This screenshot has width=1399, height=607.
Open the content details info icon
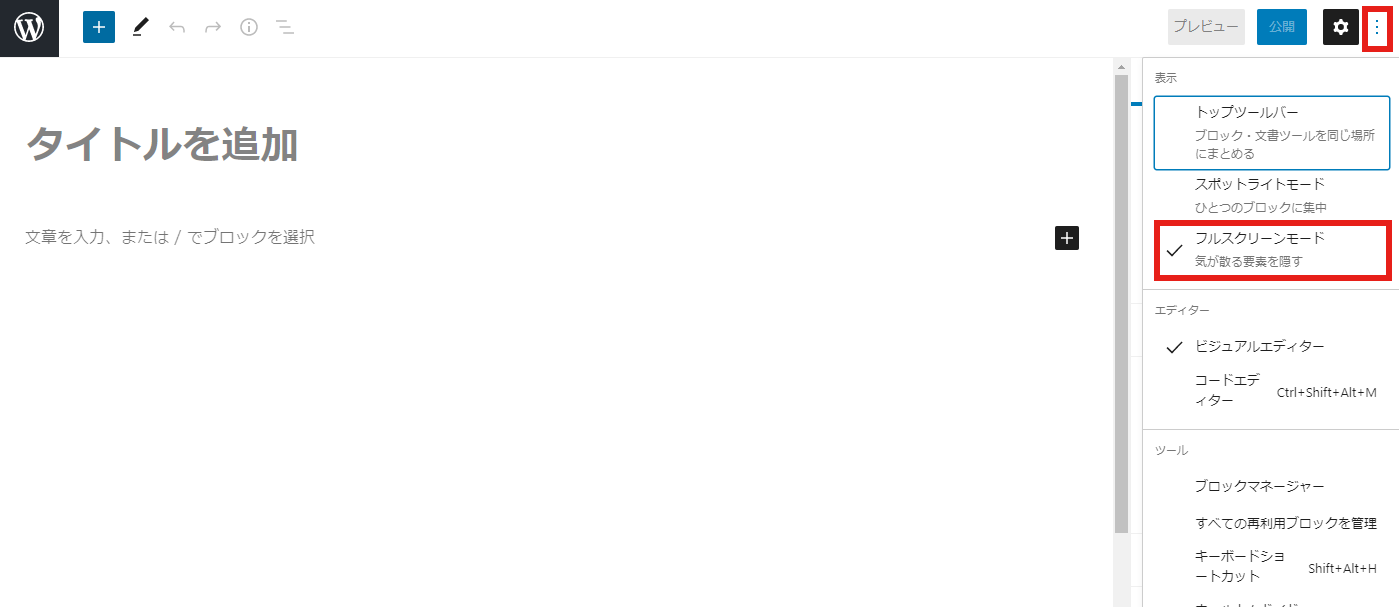point(249,27)
